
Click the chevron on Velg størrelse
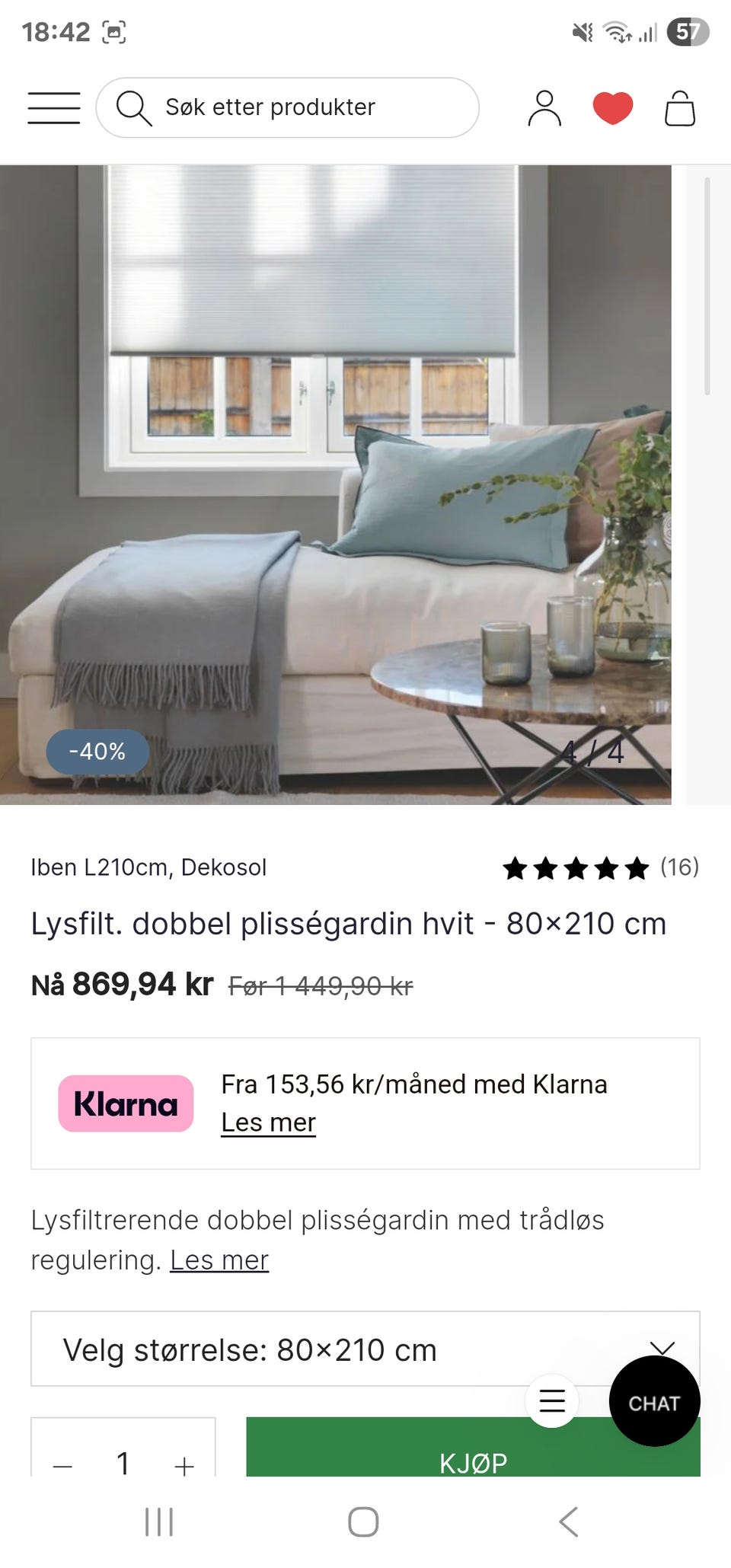pos(662,1349)
